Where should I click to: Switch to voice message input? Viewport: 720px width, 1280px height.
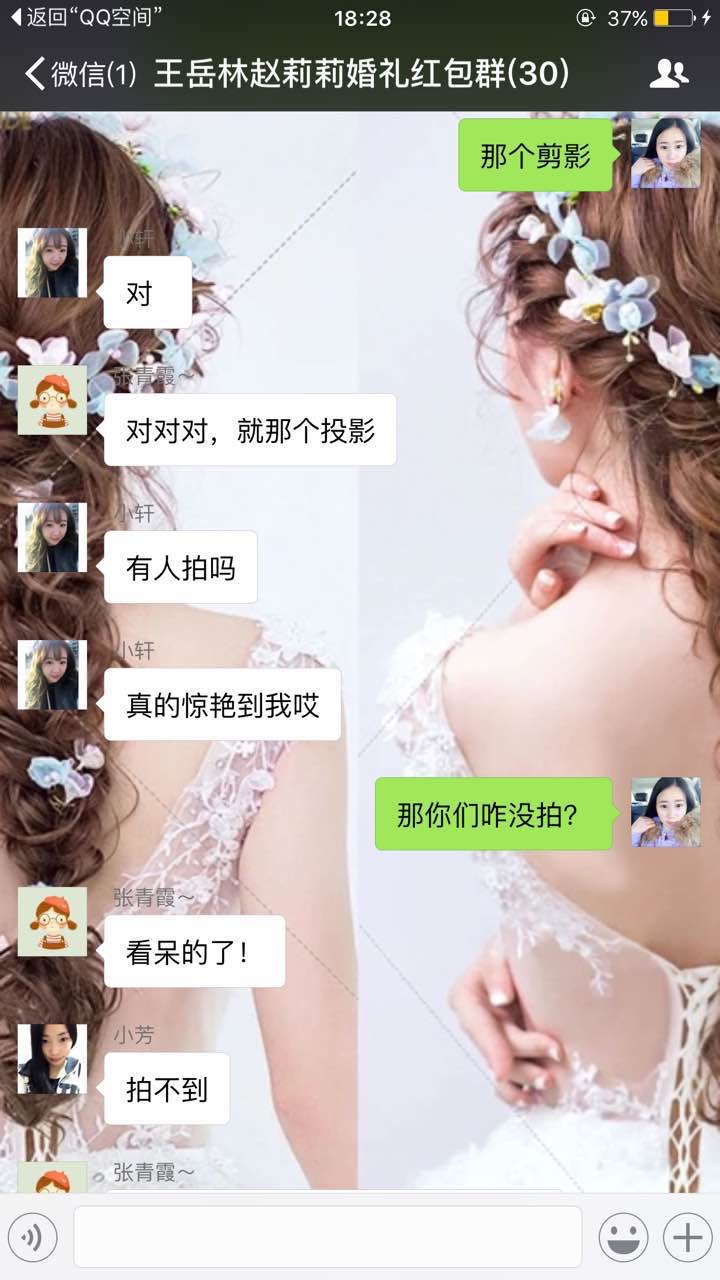click(32, 1238)
